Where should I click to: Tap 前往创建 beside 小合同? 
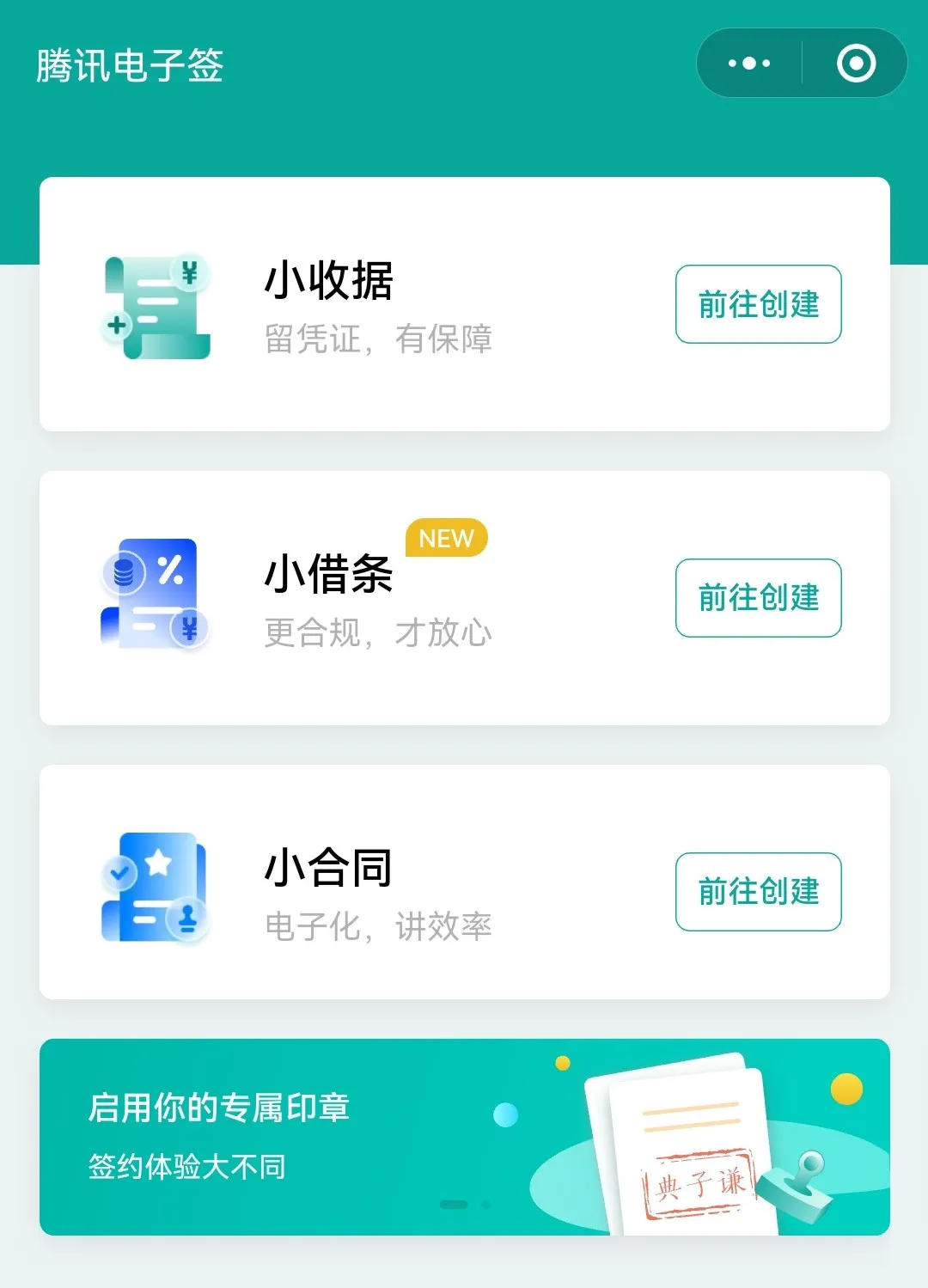point(758,891)
